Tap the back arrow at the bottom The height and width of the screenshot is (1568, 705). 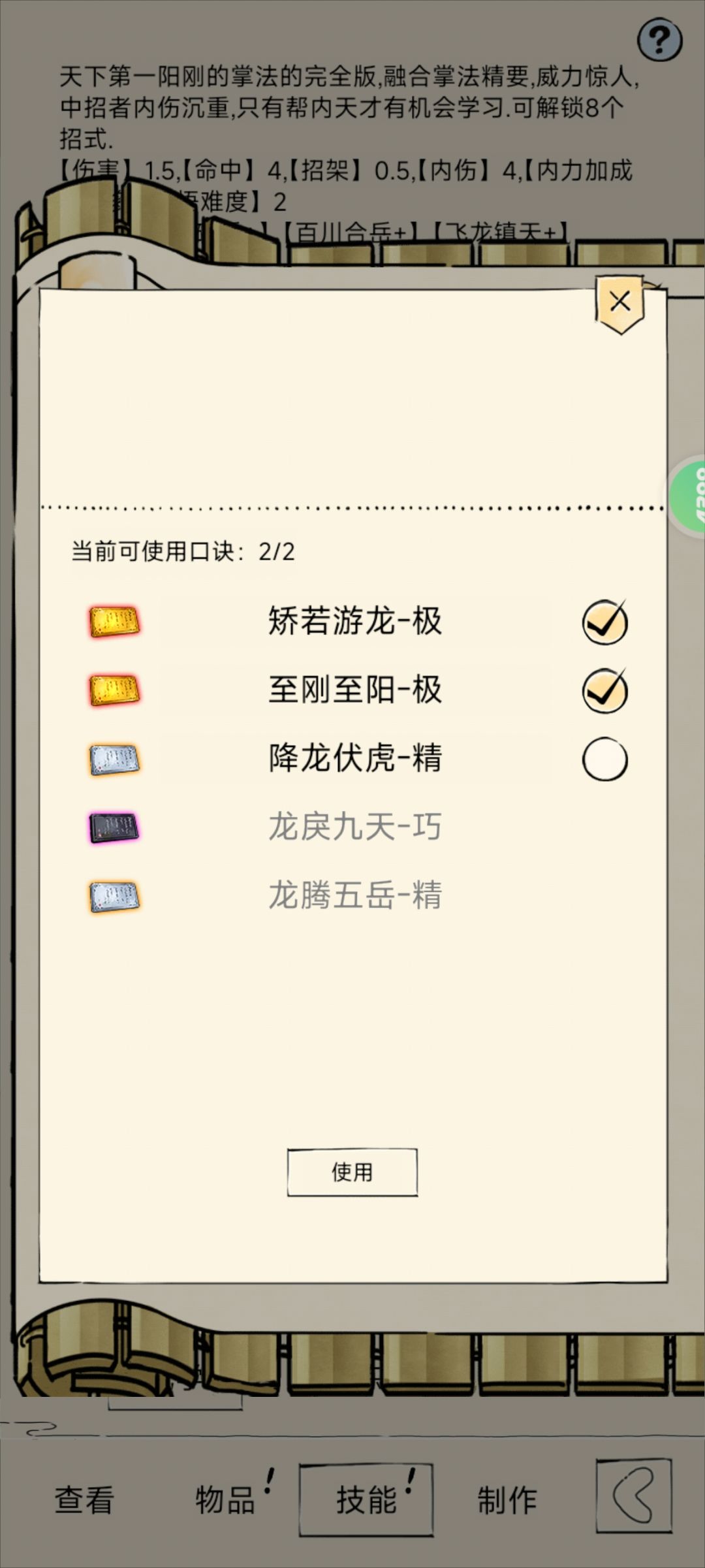pos(634,1496)
